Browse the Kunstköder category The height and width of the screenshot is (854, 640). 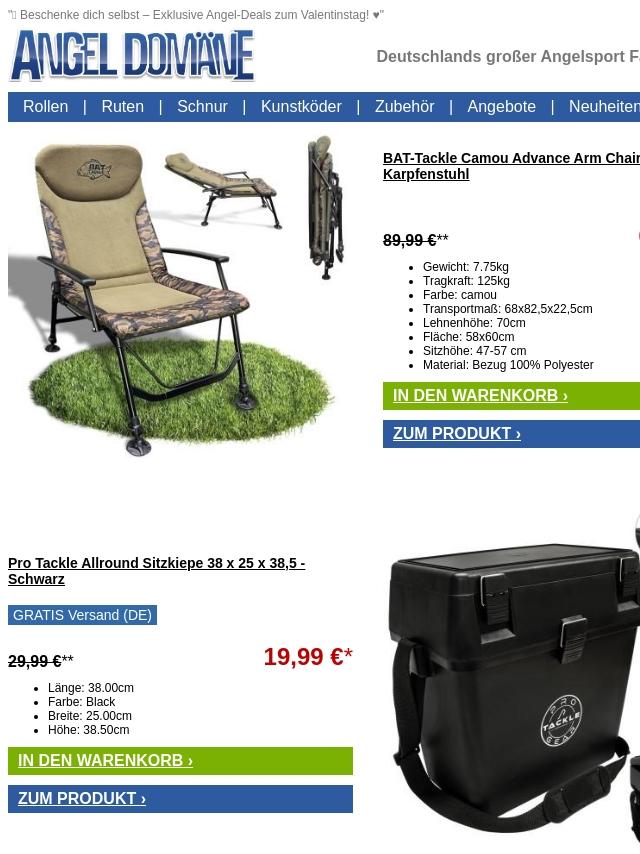(301, 107)
